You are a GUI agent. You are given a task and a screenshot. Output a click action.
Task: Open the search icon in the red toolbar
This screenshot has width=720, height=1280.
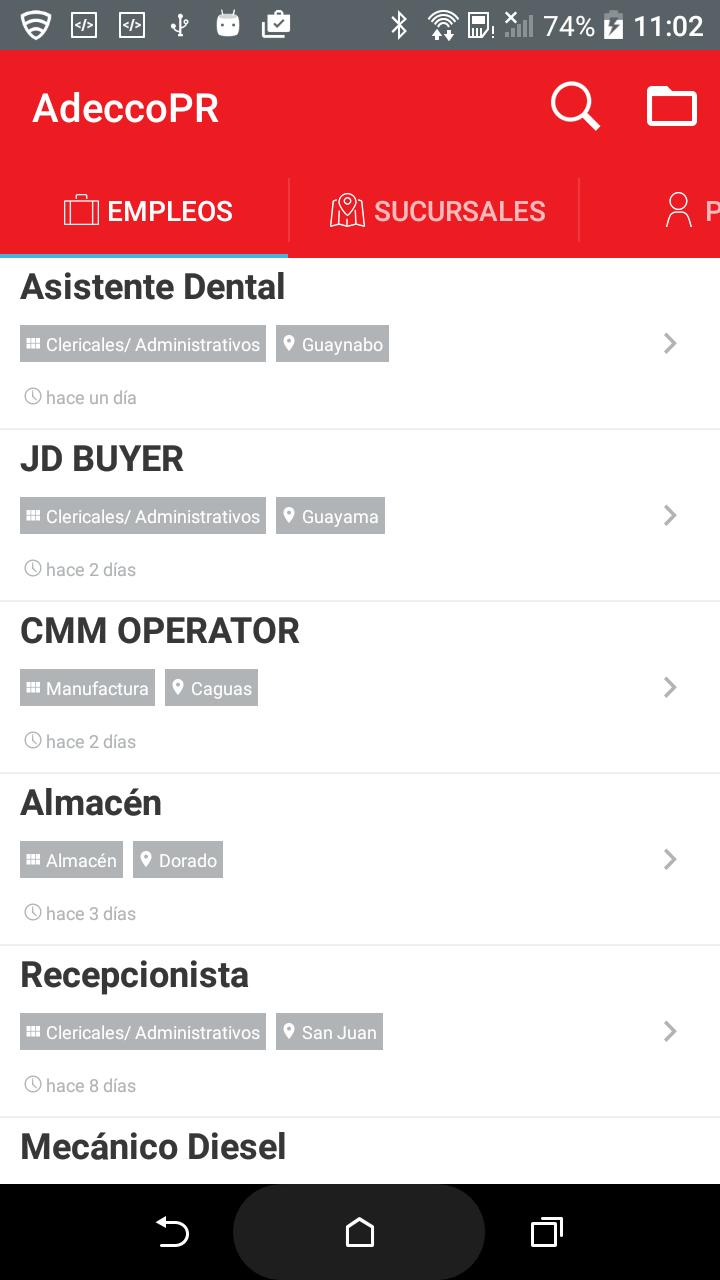click(x=574, y=105)
